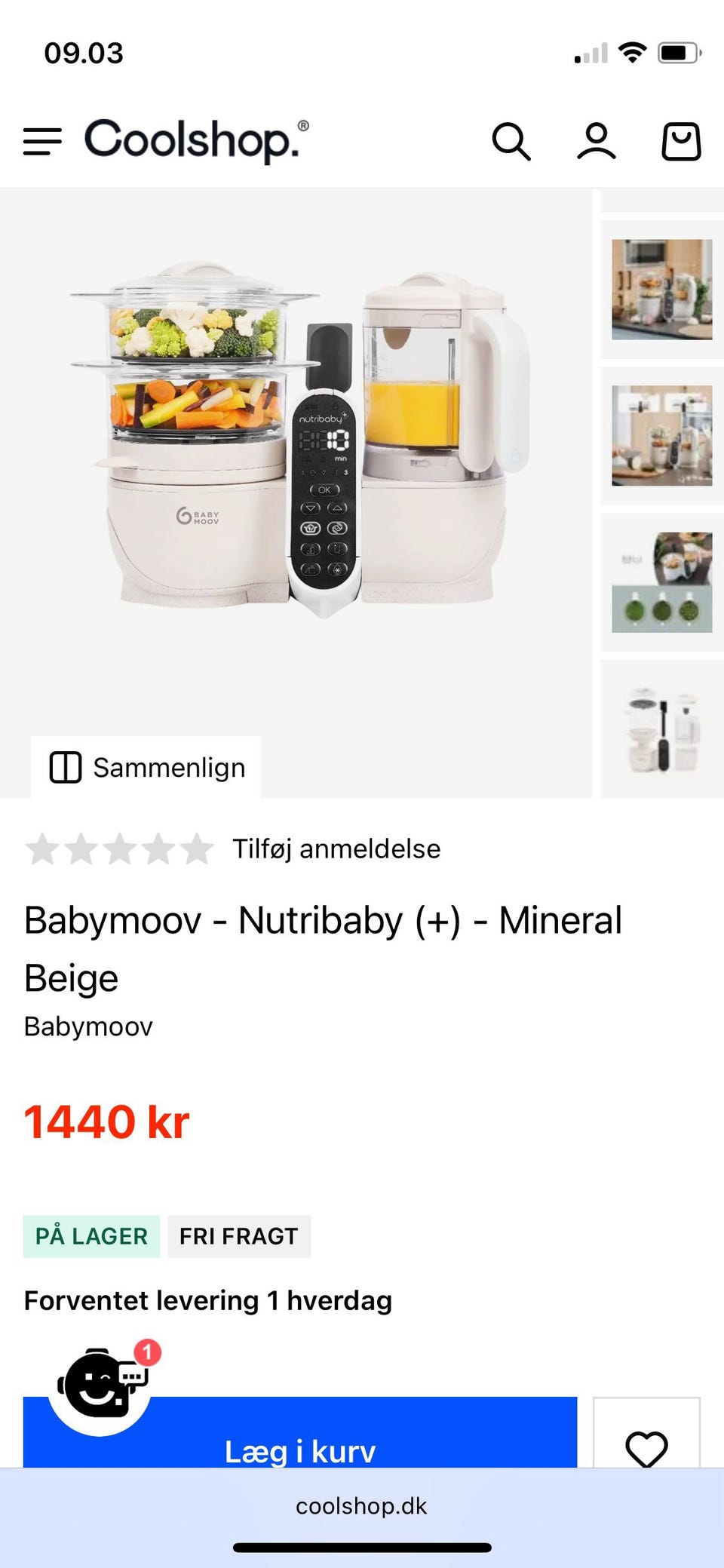Open the search function
This screenshot has width=724, height=1568.
coord(512,140)
